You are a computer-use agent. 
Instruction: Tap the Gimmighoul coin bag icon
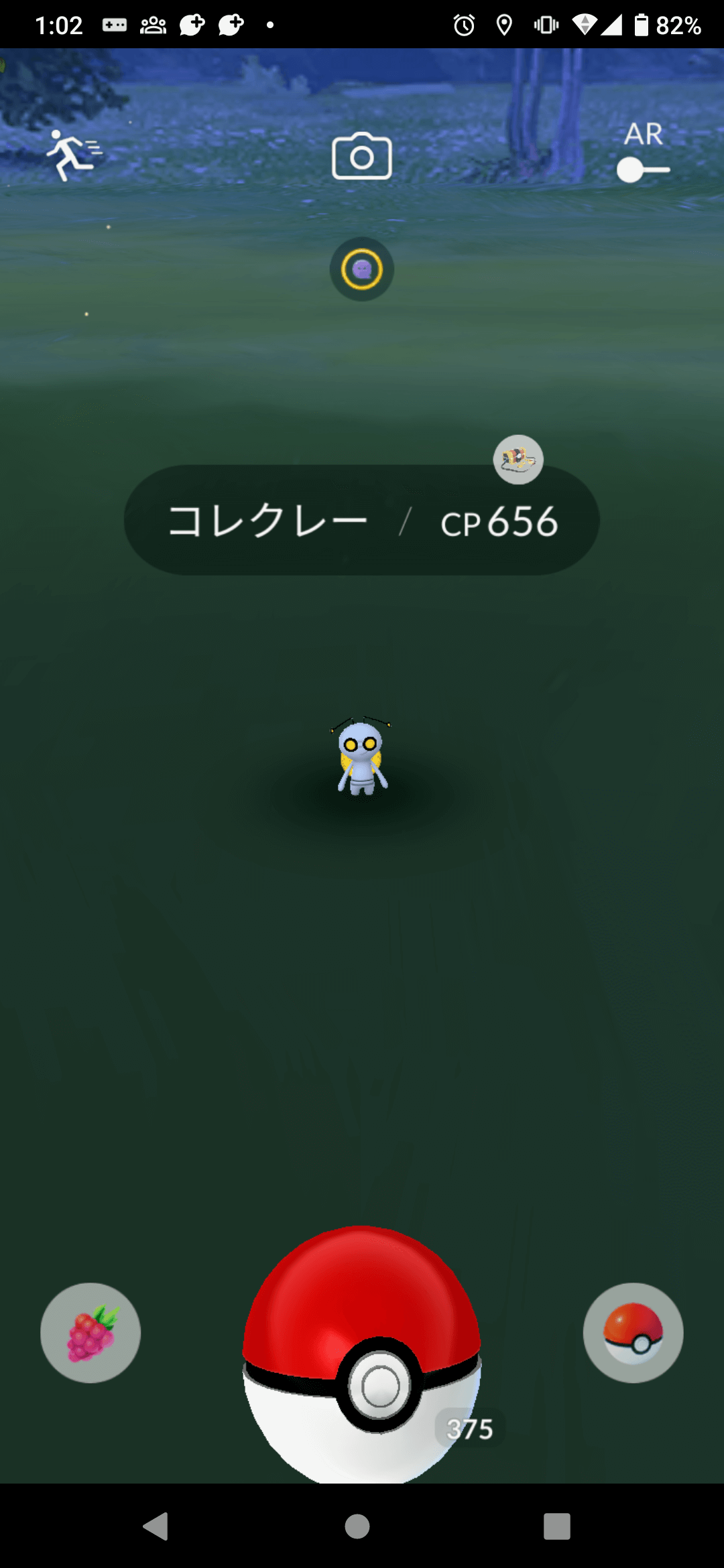click(518, 460)
